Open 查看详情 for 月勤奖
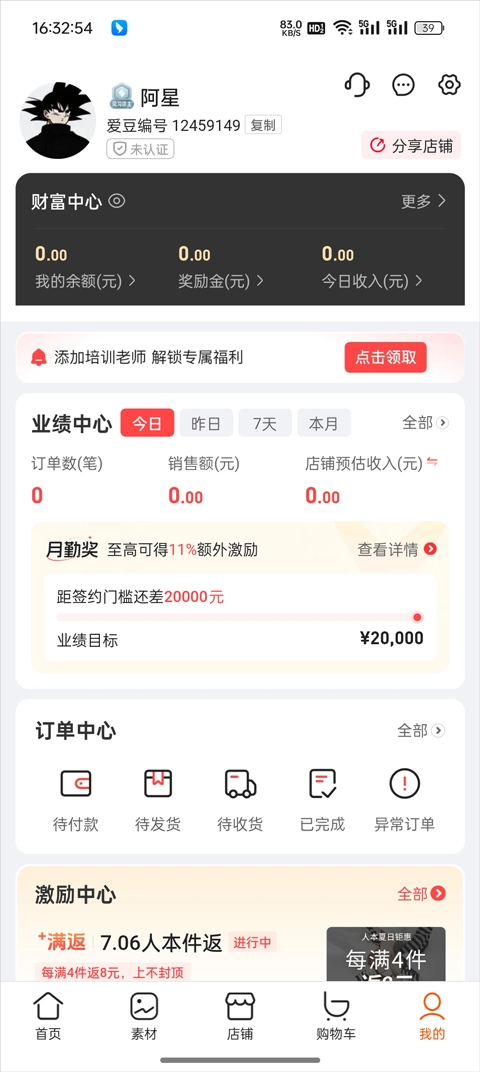 tap(397, 550)
